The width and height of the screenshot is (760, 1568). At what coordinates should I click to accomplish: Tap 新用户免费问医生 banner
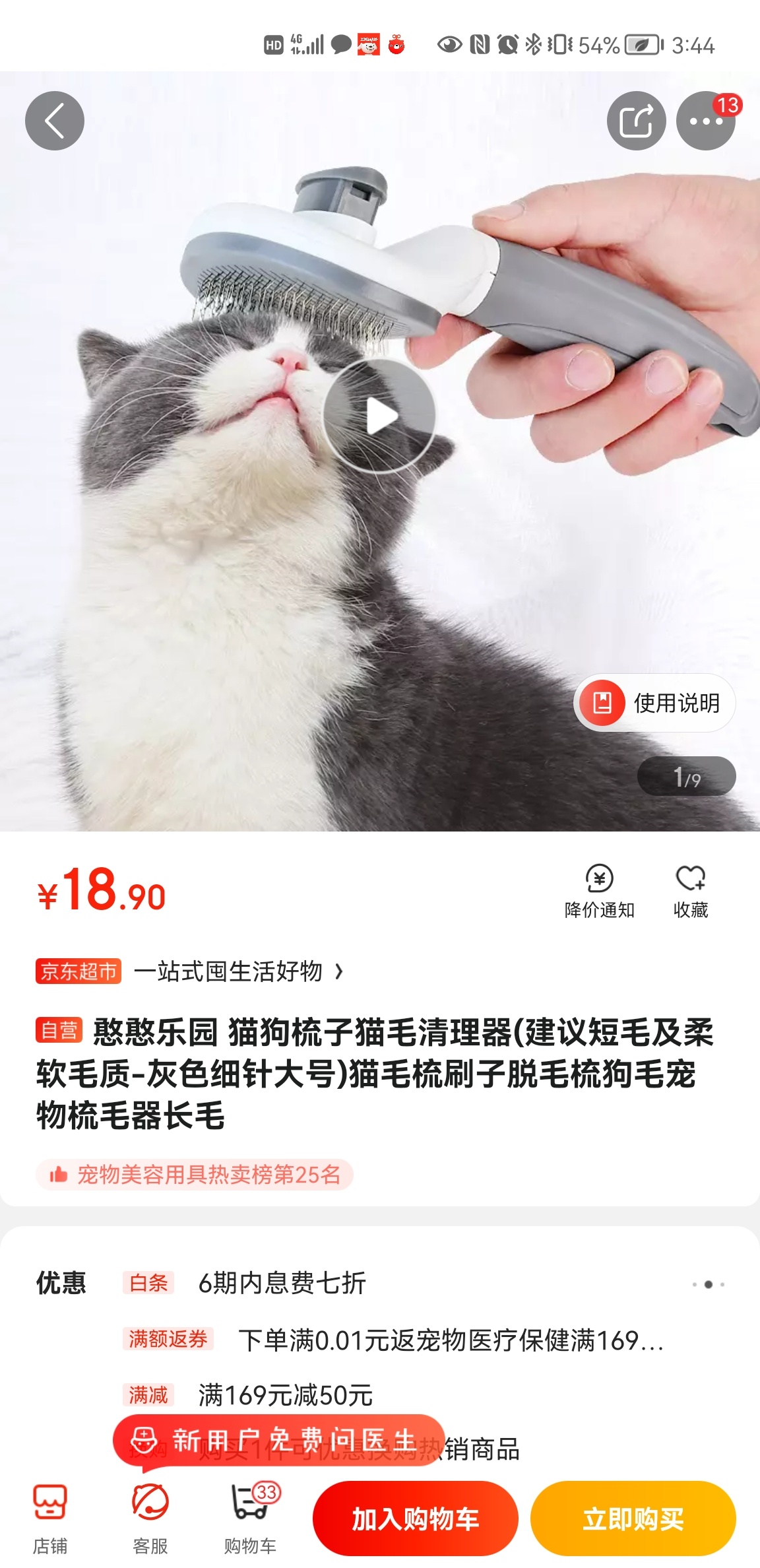click(278, 1440)
